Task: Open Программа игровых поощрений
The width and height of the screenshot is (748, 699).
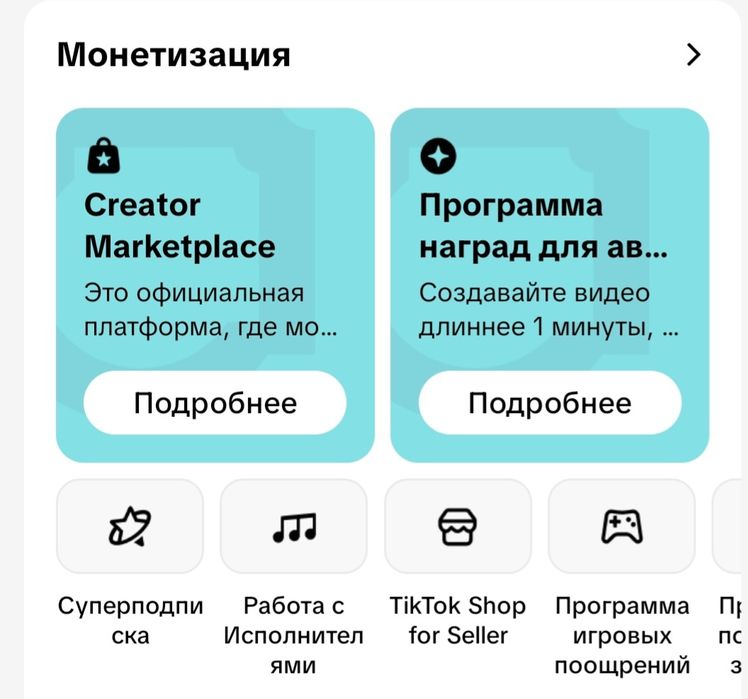Action: tap(622, 527)
